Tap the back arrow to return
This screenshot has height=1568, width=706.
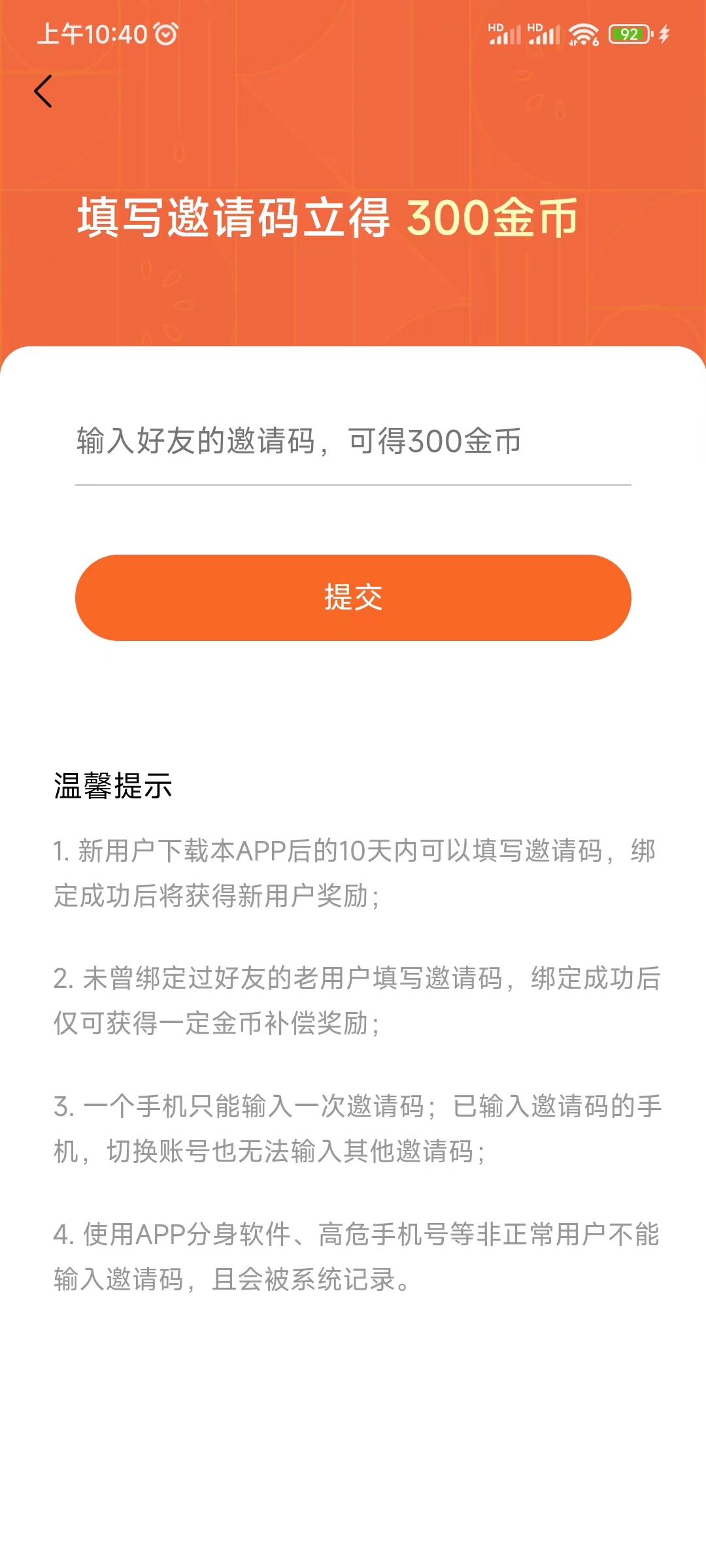43,91
